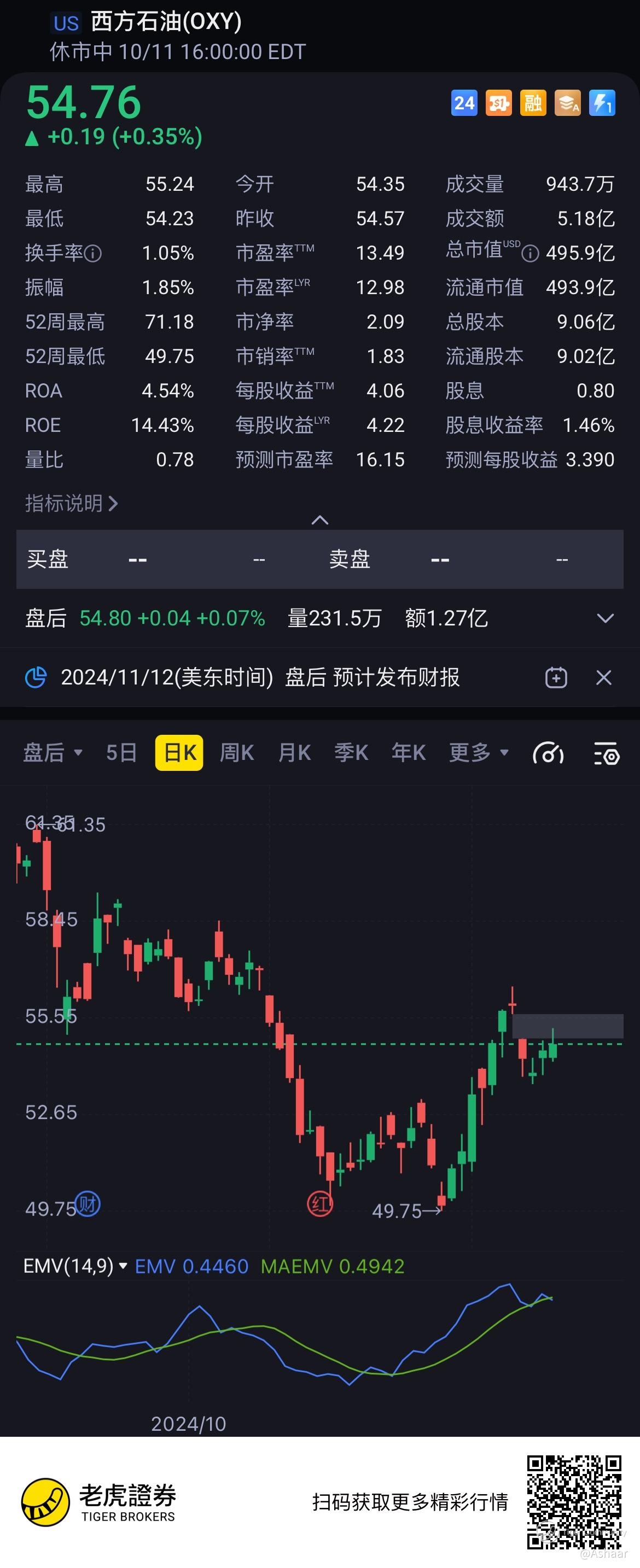Collapse the stock details with the up chevron
640x1568 pixels.
[319, 520]
